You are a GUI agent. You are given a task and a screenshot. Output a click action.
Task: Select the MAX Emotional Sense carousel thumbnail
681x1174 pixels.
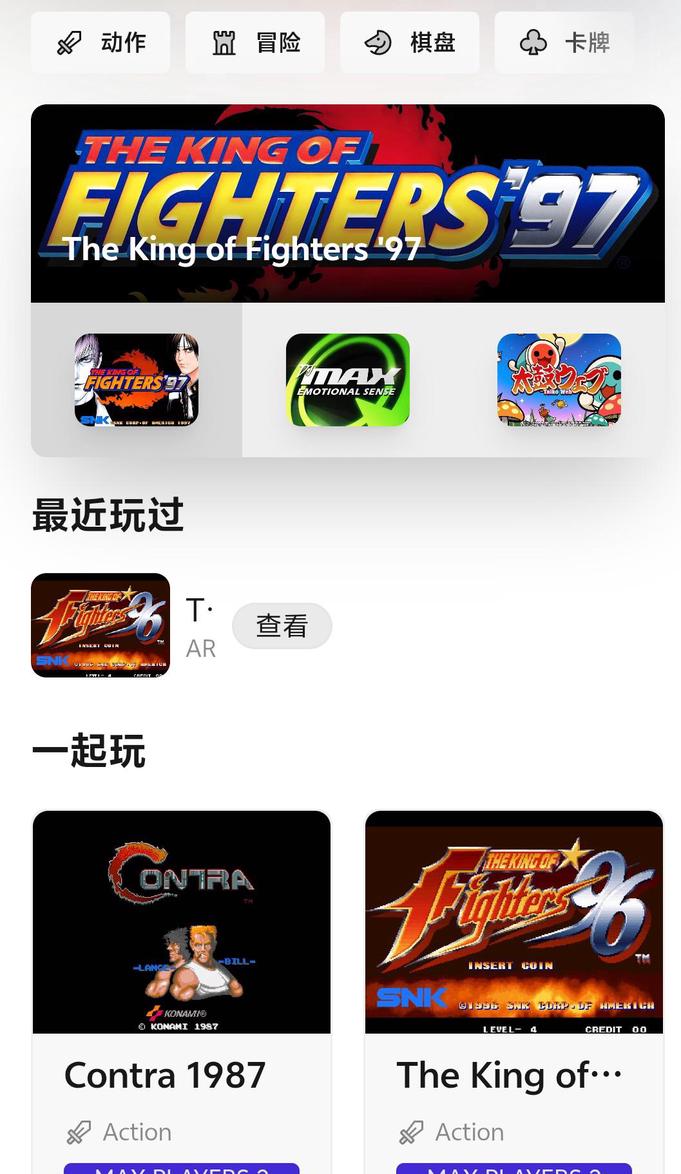tap(348, 380)
